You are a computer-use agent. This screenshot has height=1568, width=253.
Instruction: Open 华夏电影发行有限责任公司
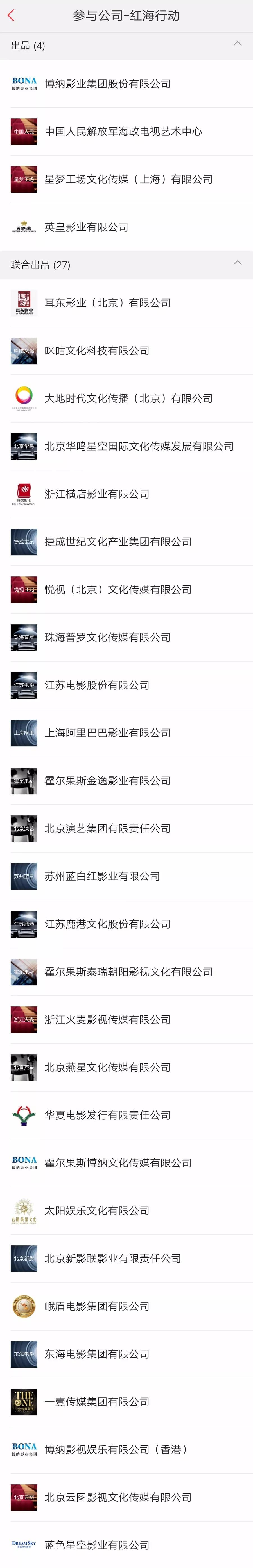pyautogui.click(x=107, y=1115)
